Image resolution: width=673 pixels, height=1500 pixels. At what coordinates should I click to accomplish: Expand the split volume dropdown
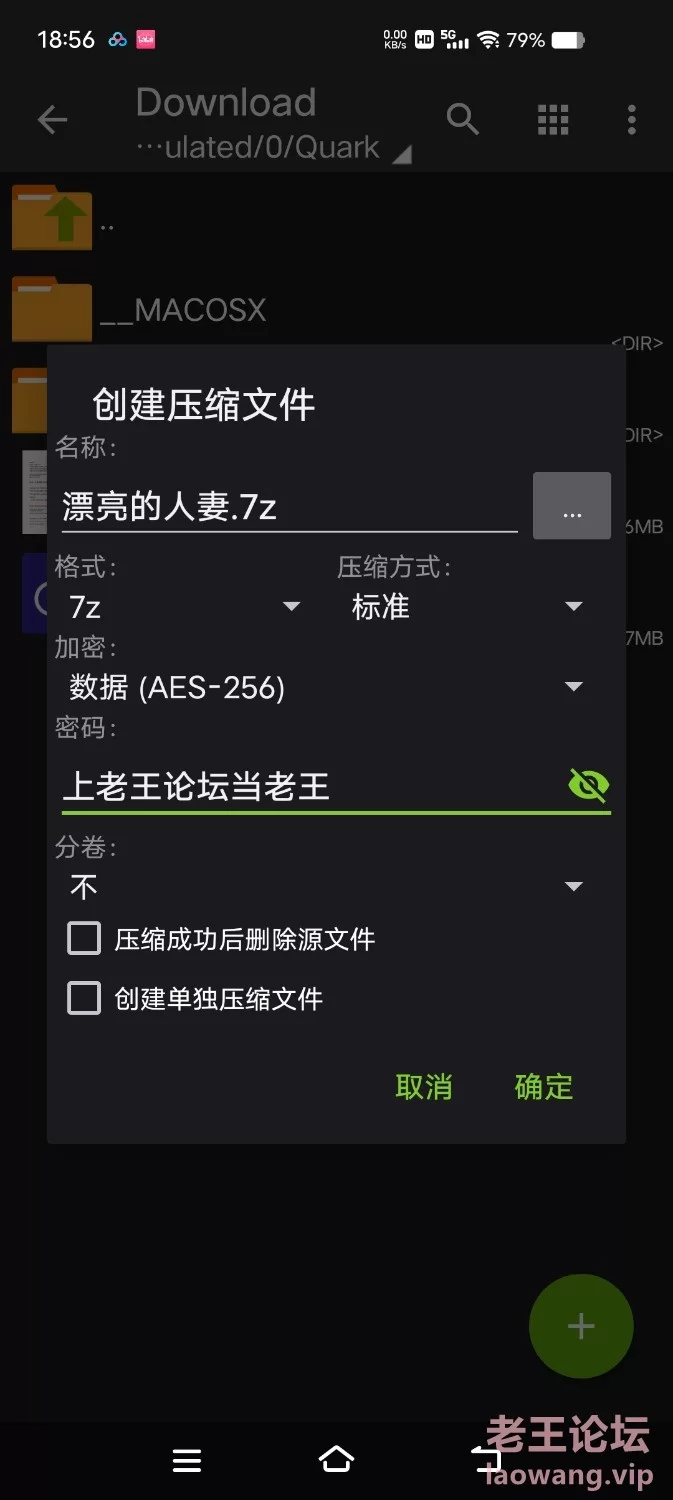(326, 886)
